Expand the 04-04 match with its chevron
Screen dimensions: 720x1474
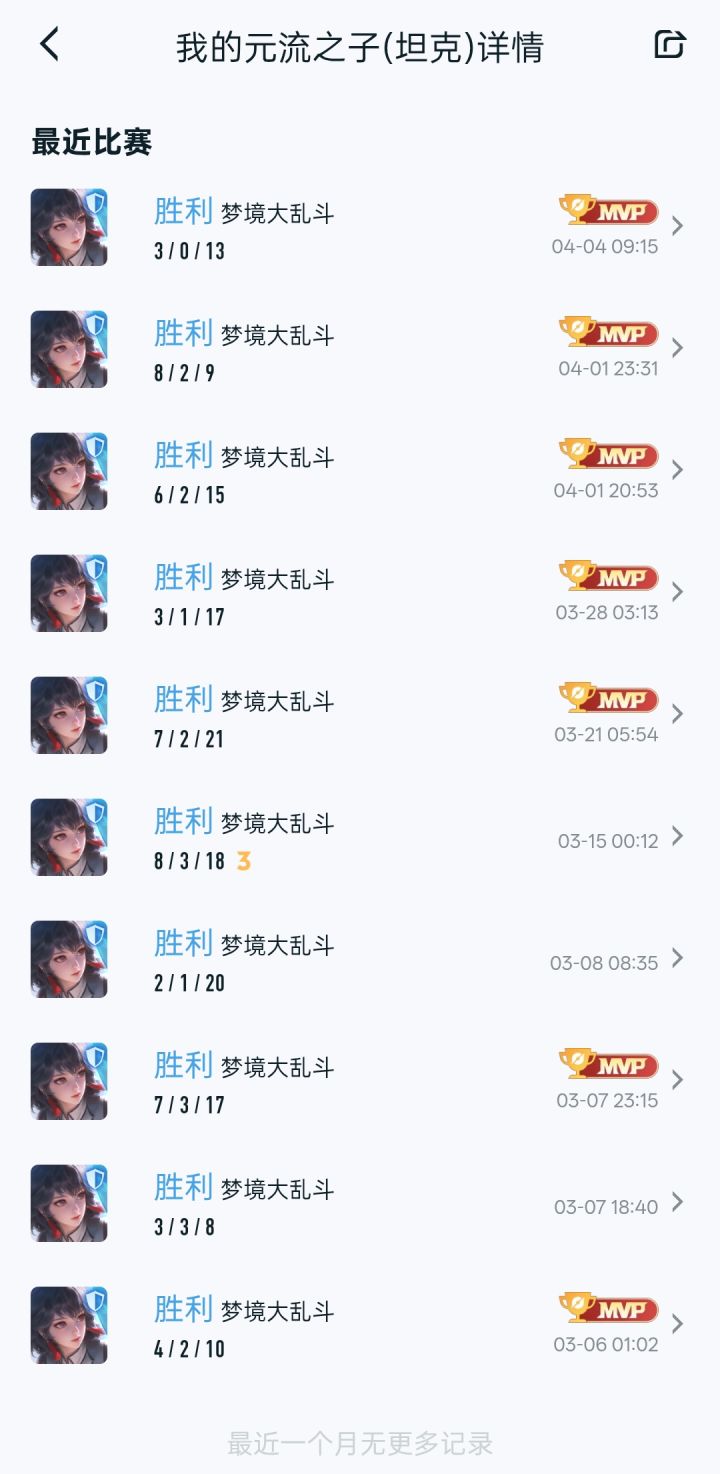click(677, 227)
